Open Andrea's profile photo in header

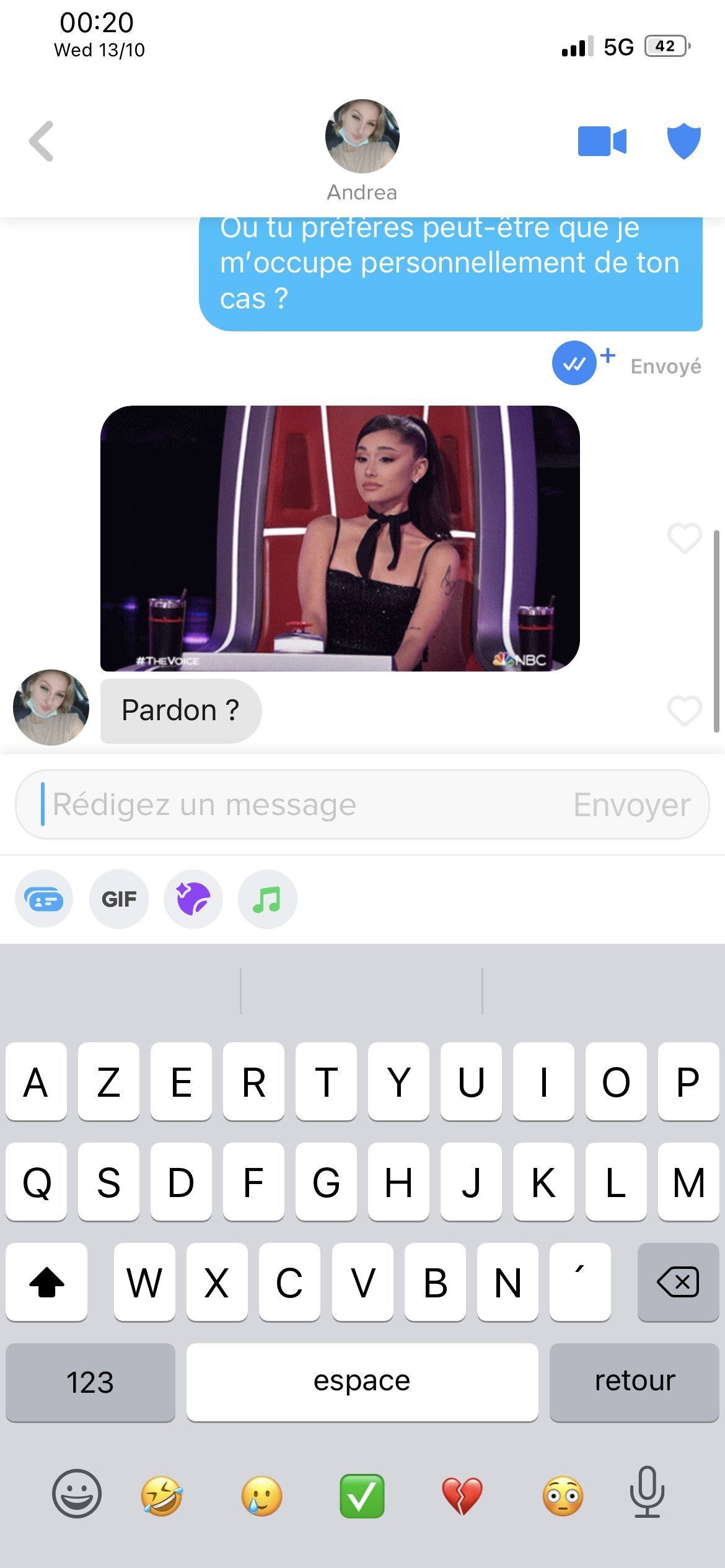point(362,136)
